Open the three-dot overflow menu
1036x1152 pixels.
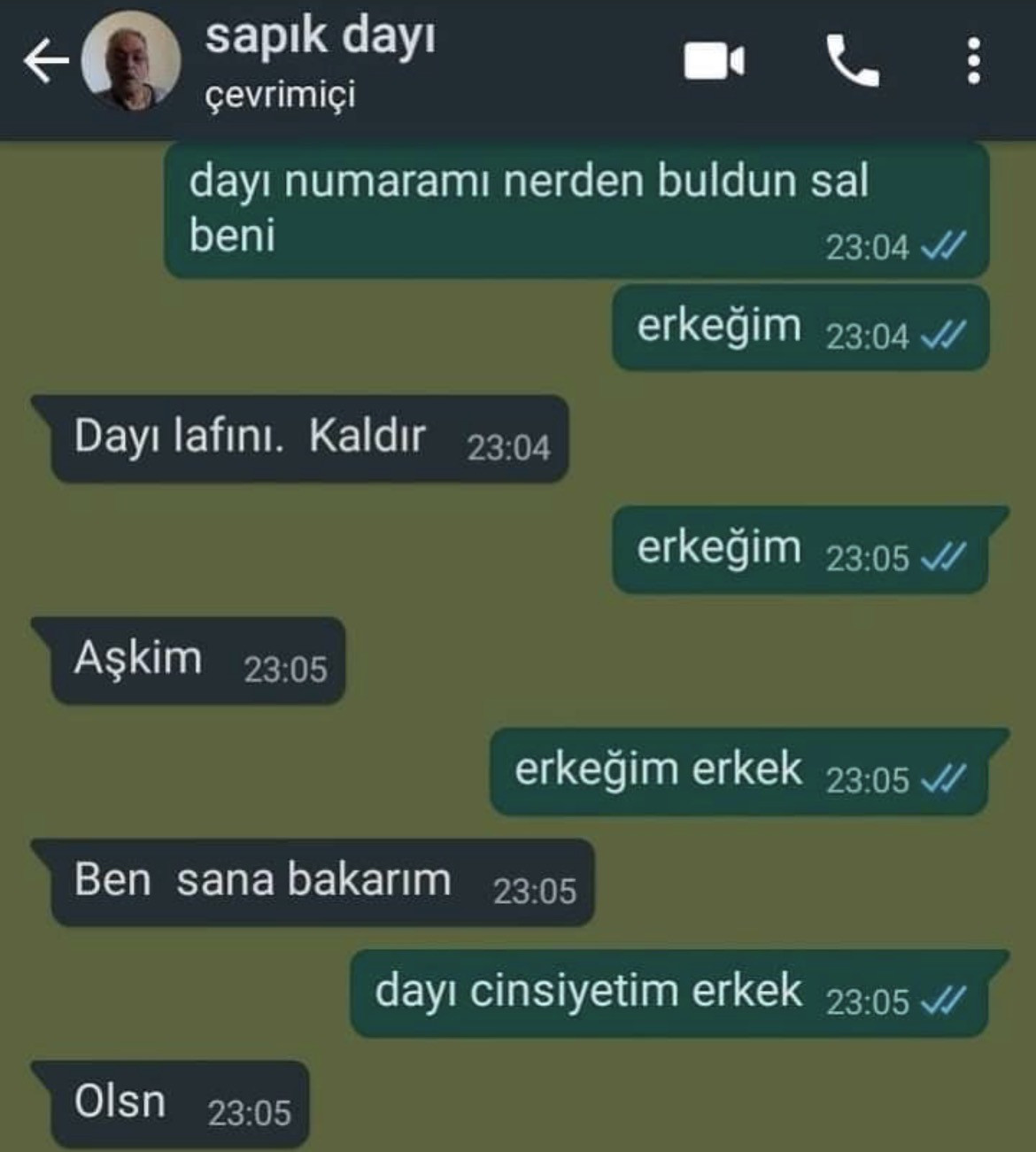point(973,62)
